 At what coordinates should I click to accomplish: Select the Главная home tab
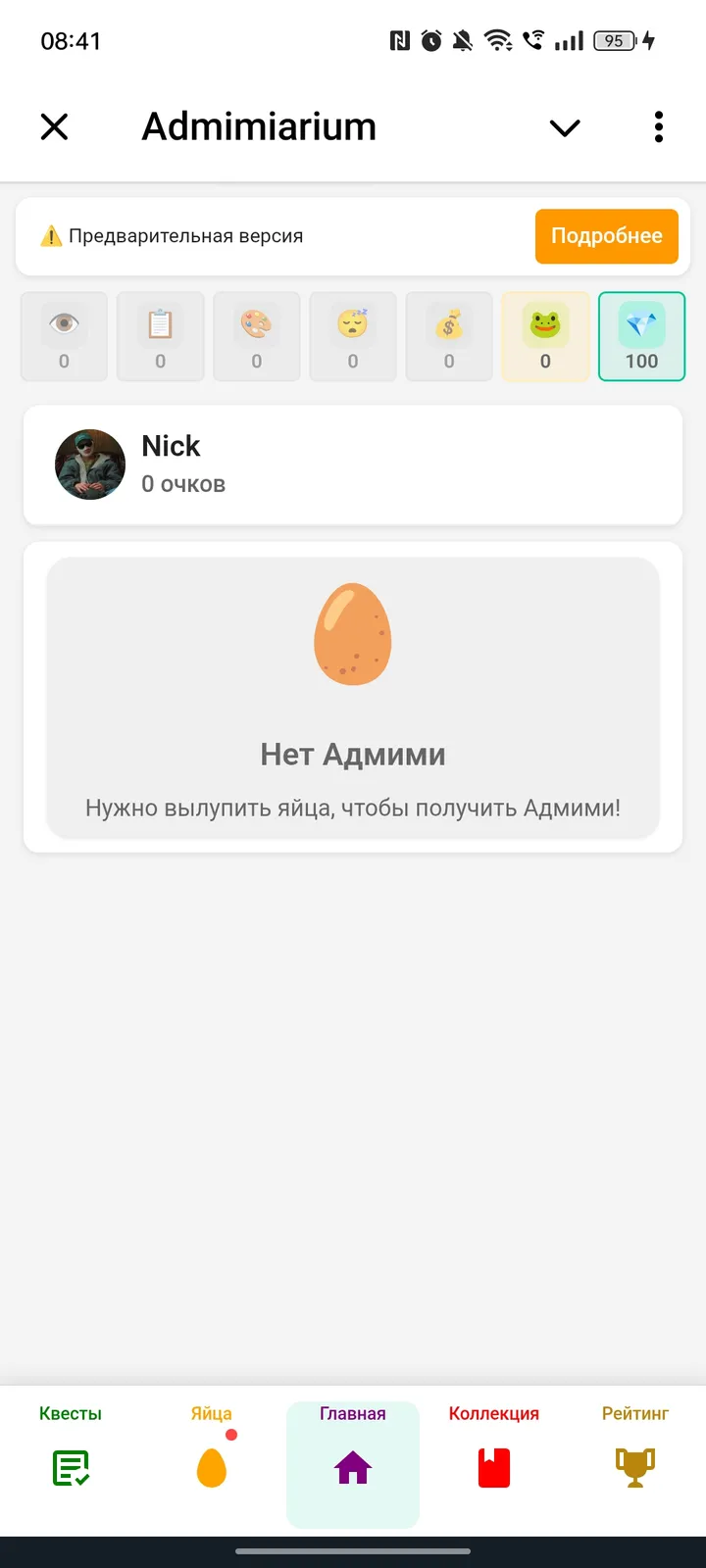click(x=353, y=1464)
